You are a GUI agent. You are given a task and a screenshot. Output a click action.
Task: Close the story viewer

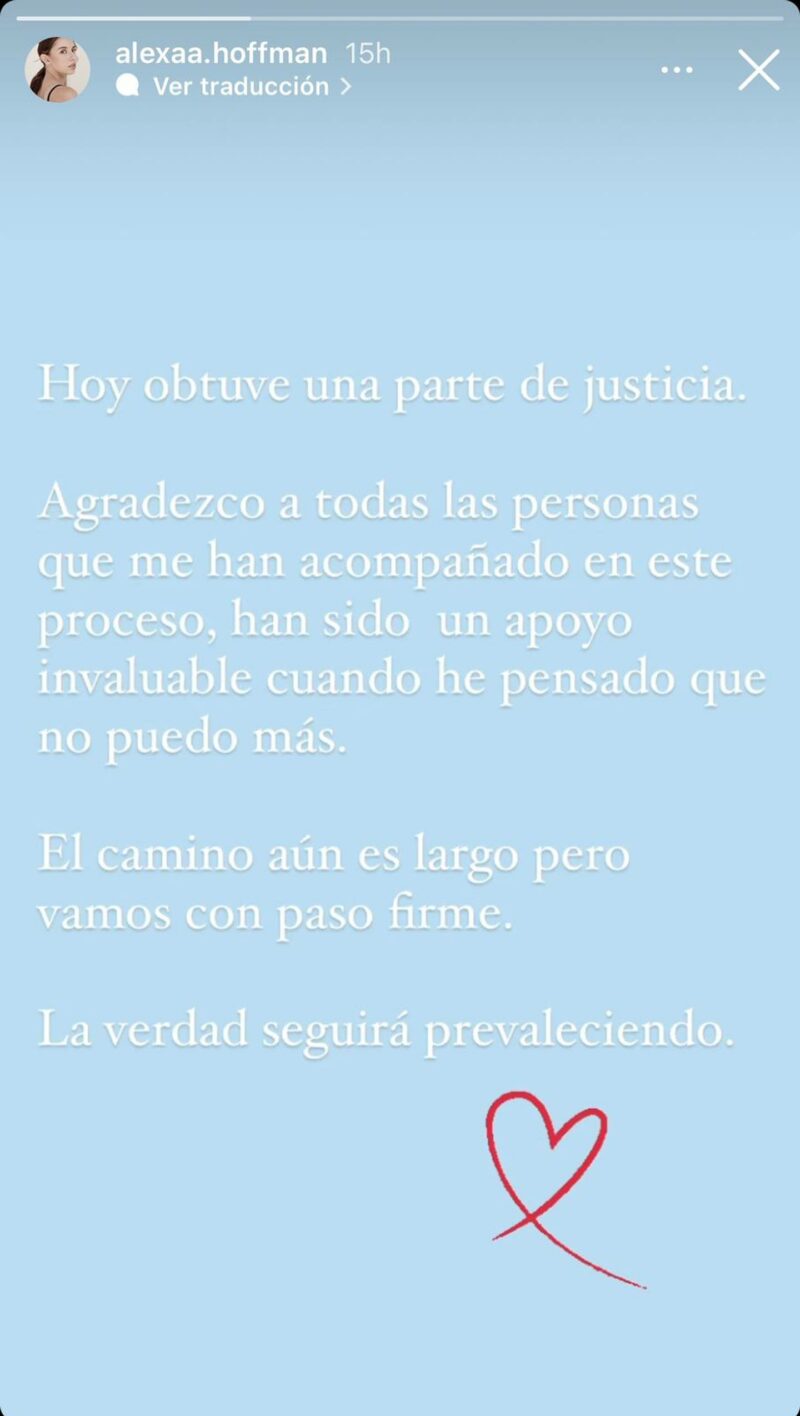[x=759, y=70]
